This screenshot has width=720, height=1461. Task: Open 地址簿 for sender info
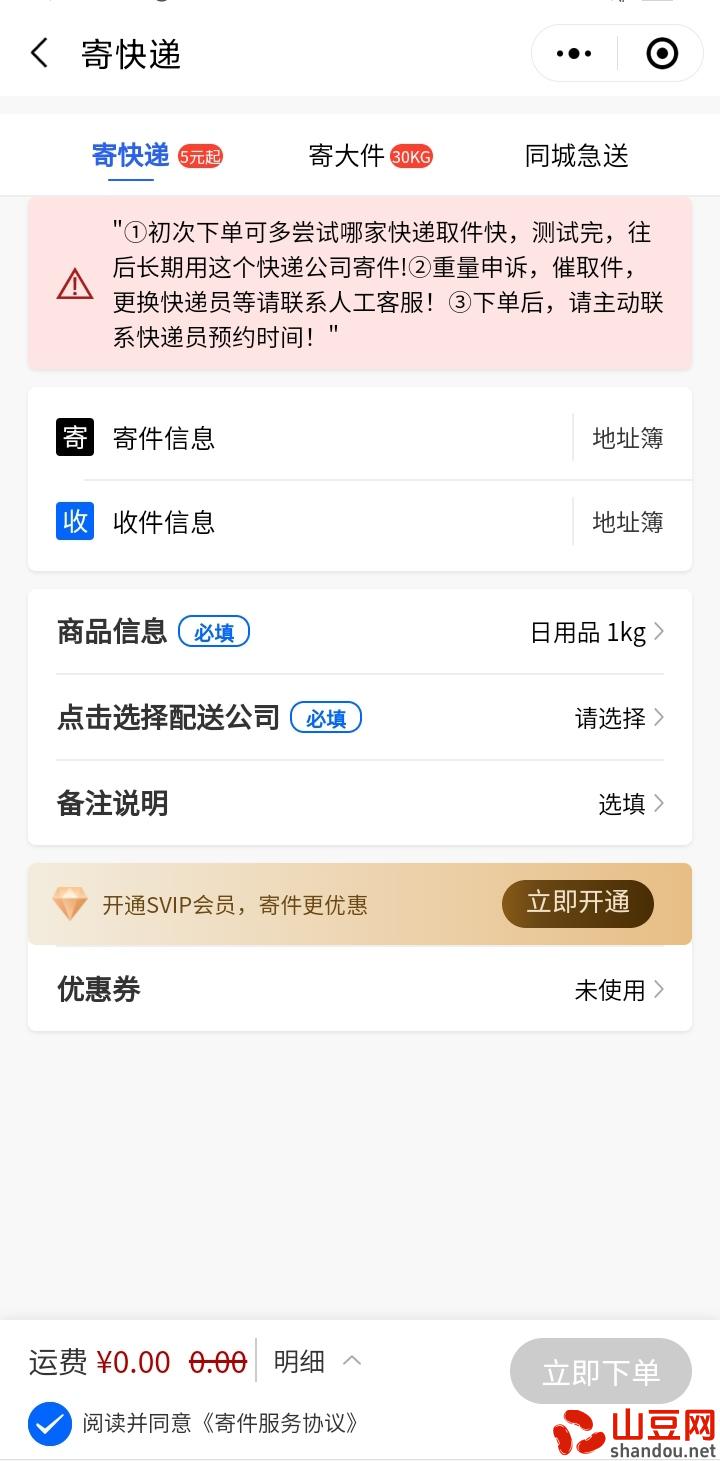[x=628, y=438]
